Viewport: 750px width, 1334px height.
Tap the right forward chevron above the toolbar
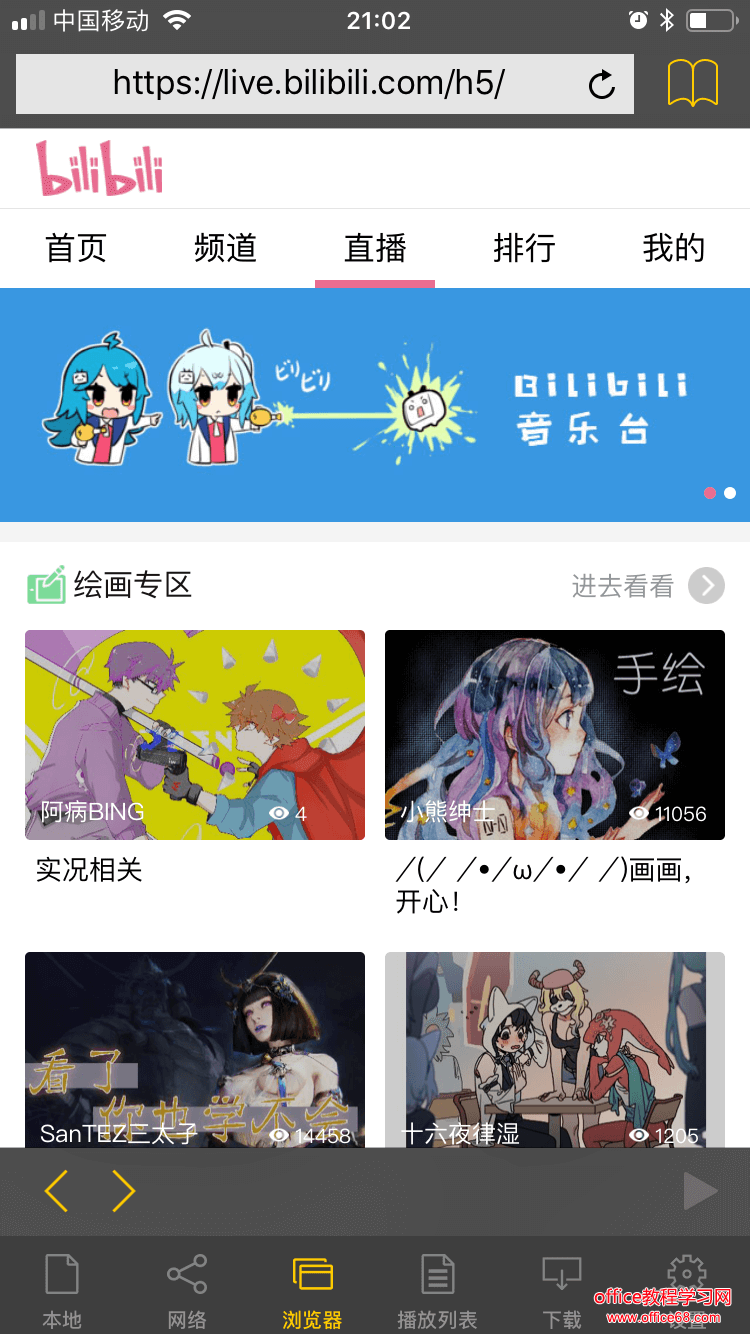(x=125, y=1191)
